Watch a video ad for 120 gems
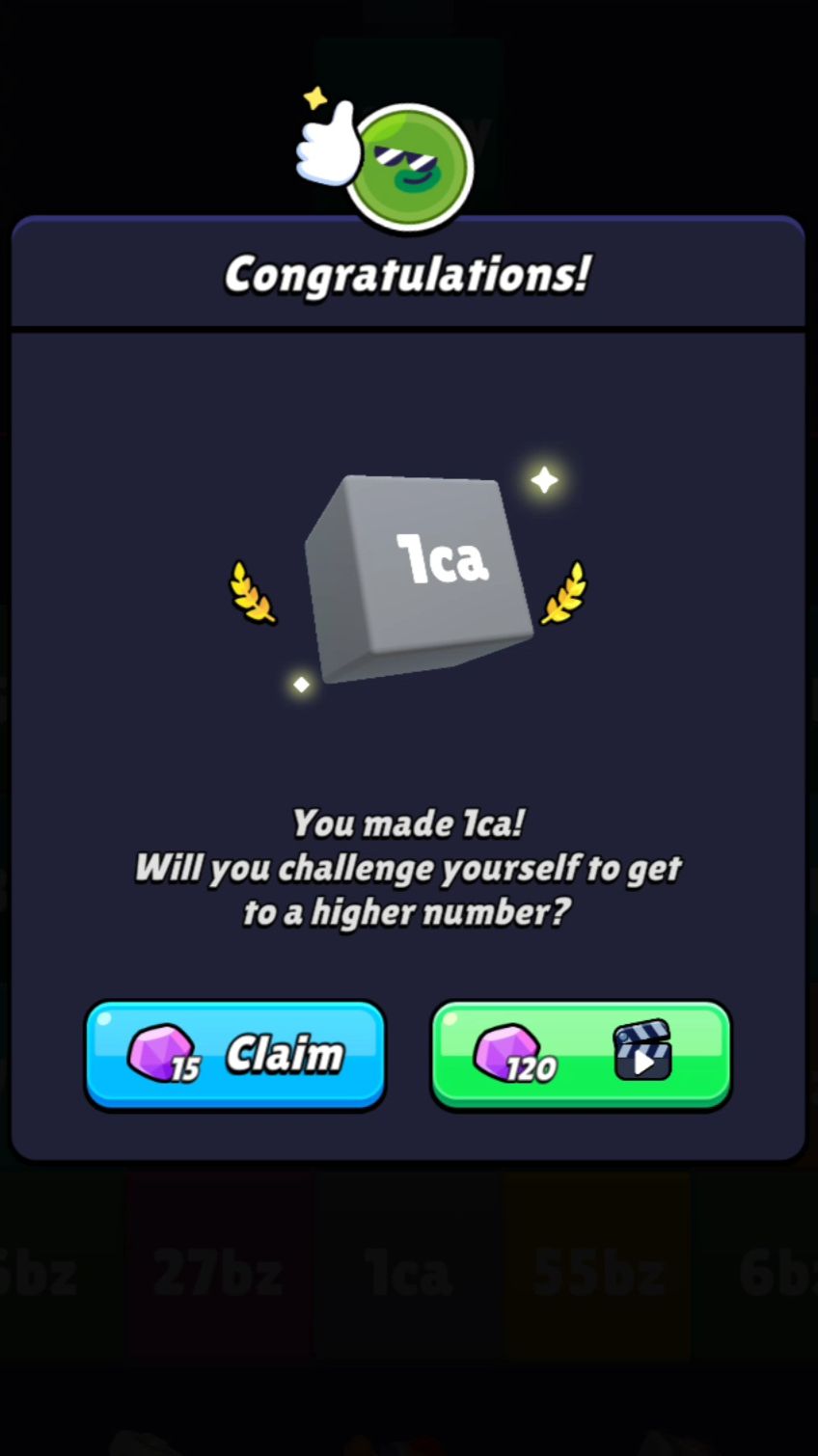 pyautogui.click(x=581, y=1055)
